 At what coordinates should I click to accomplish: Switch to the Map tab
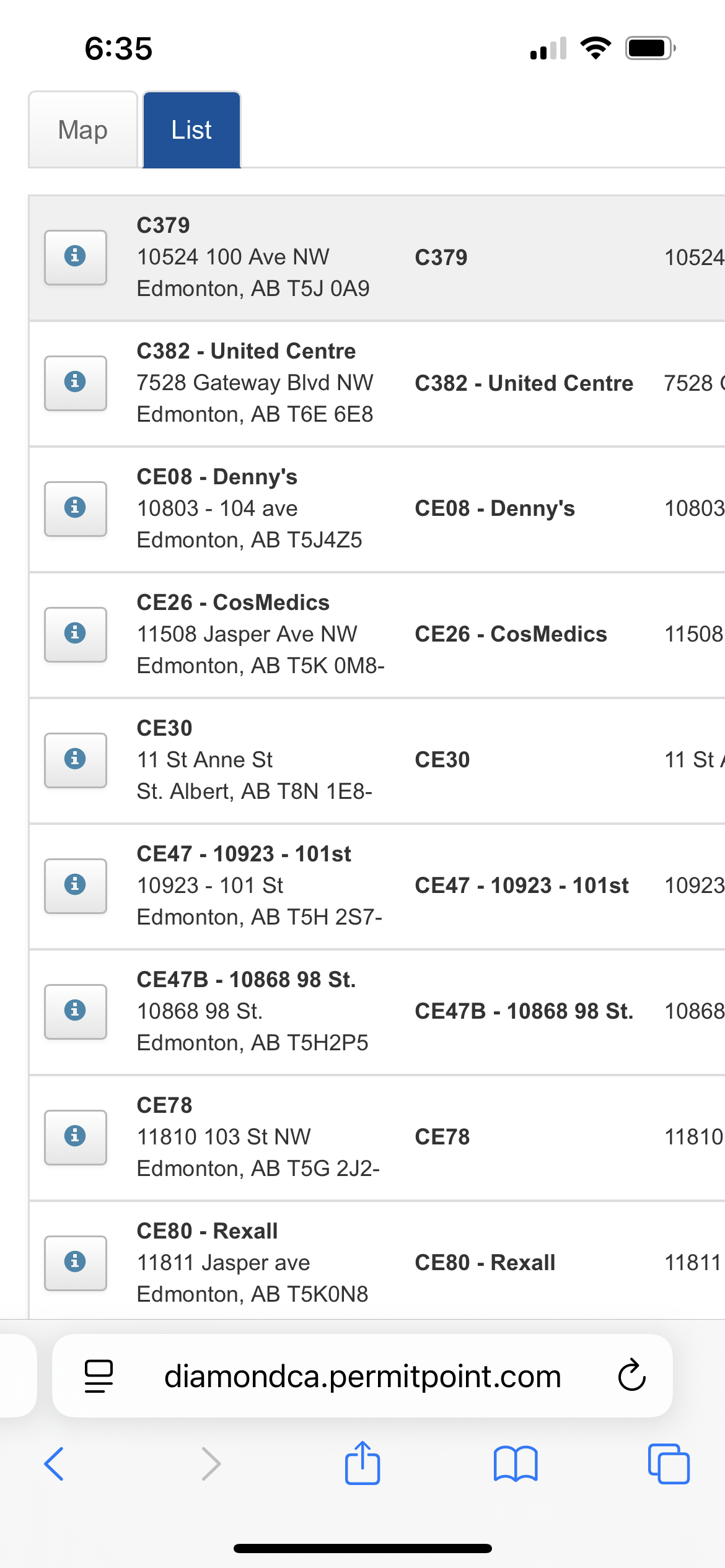click(x=82, y=130)
